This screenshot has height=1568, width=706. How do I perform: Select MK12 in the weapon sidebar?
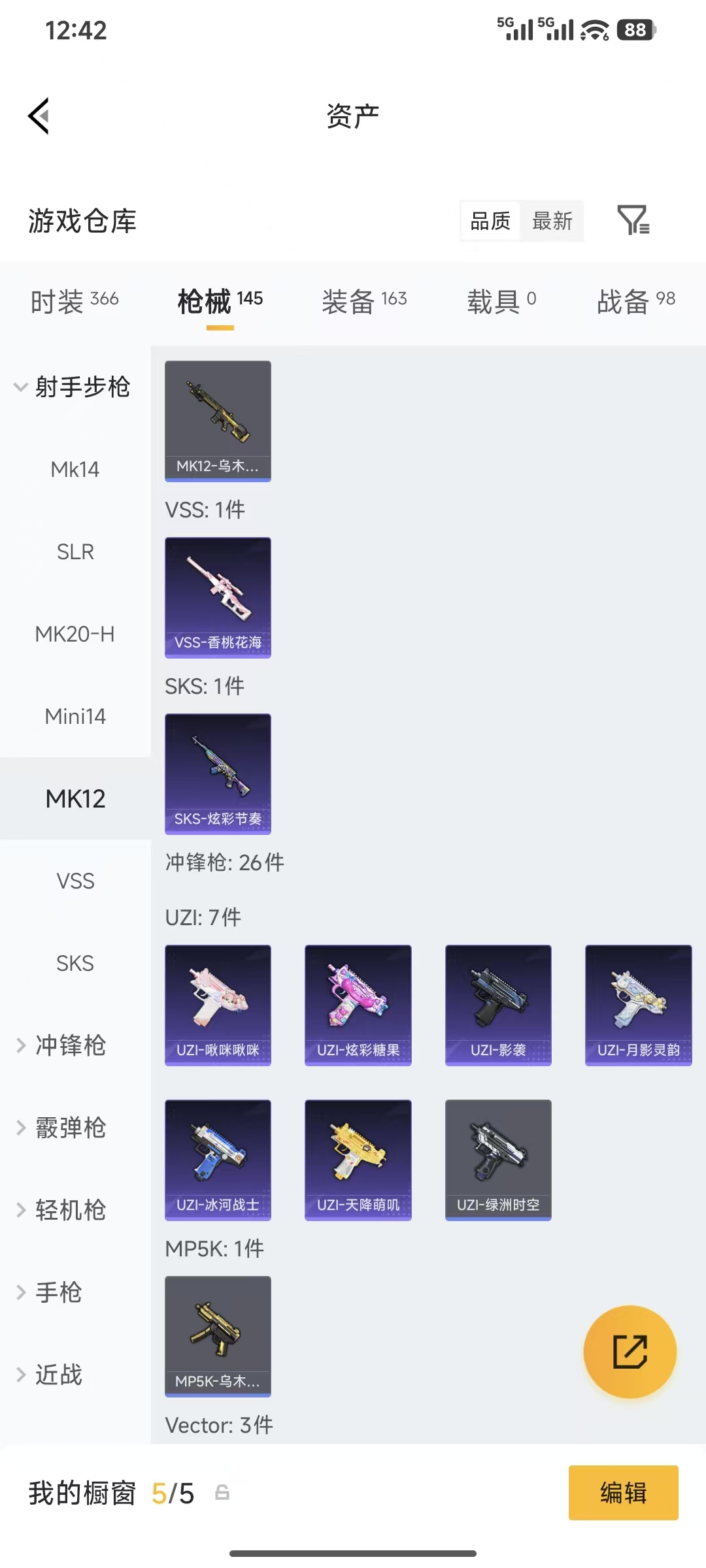(75, 798)
